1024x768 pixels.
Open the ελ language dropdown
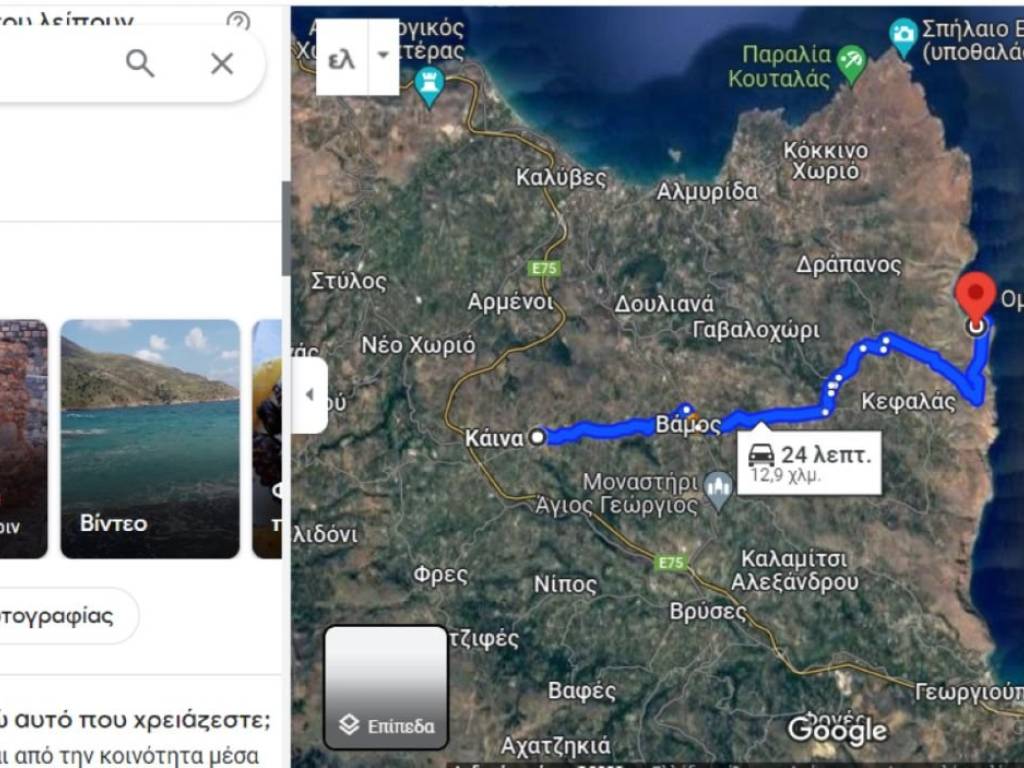click(383, 56)
